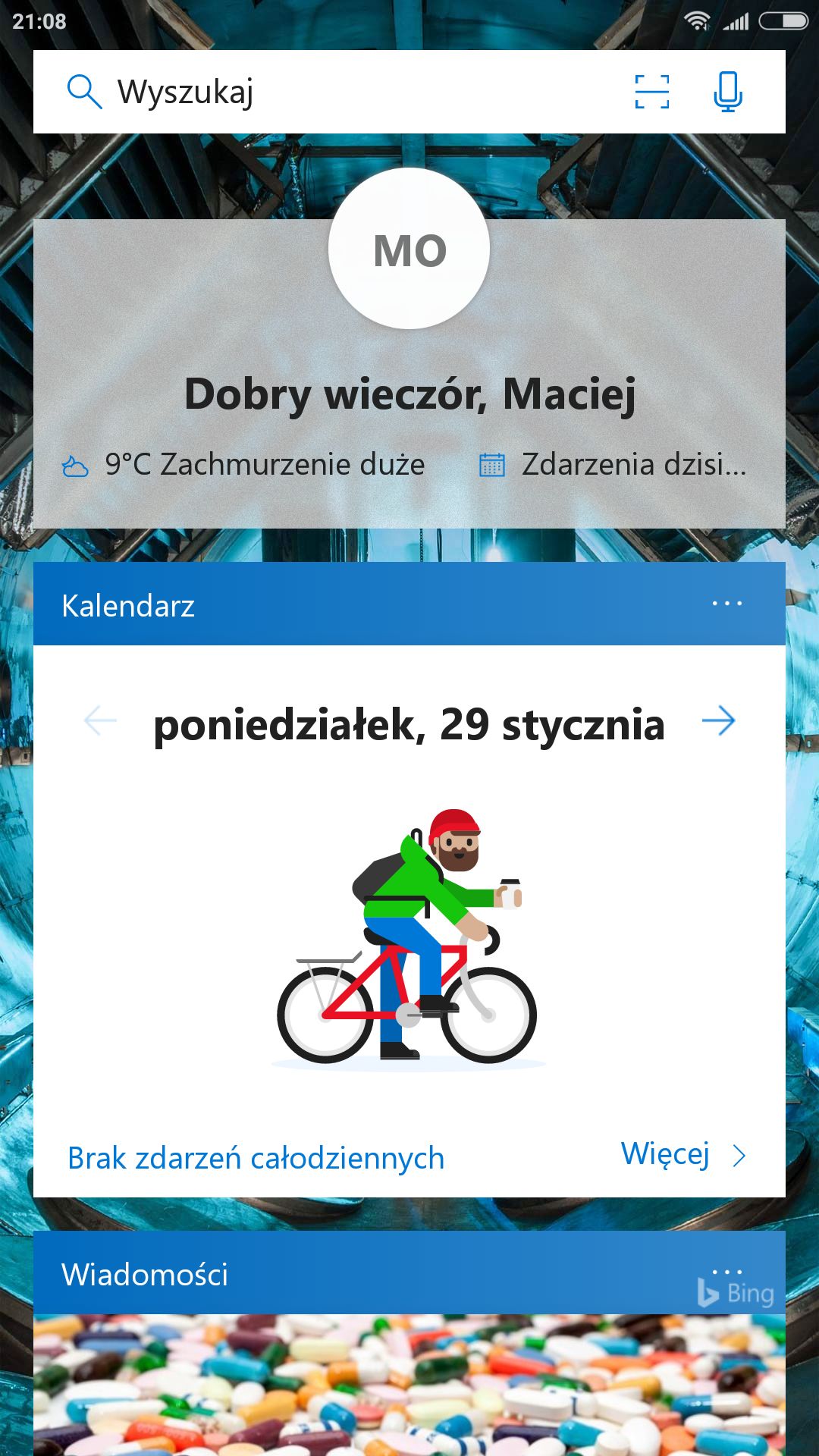Start voice search with the microphone
The height and width of the screenshot is (1456, 819).
click(x=727, y=92)
